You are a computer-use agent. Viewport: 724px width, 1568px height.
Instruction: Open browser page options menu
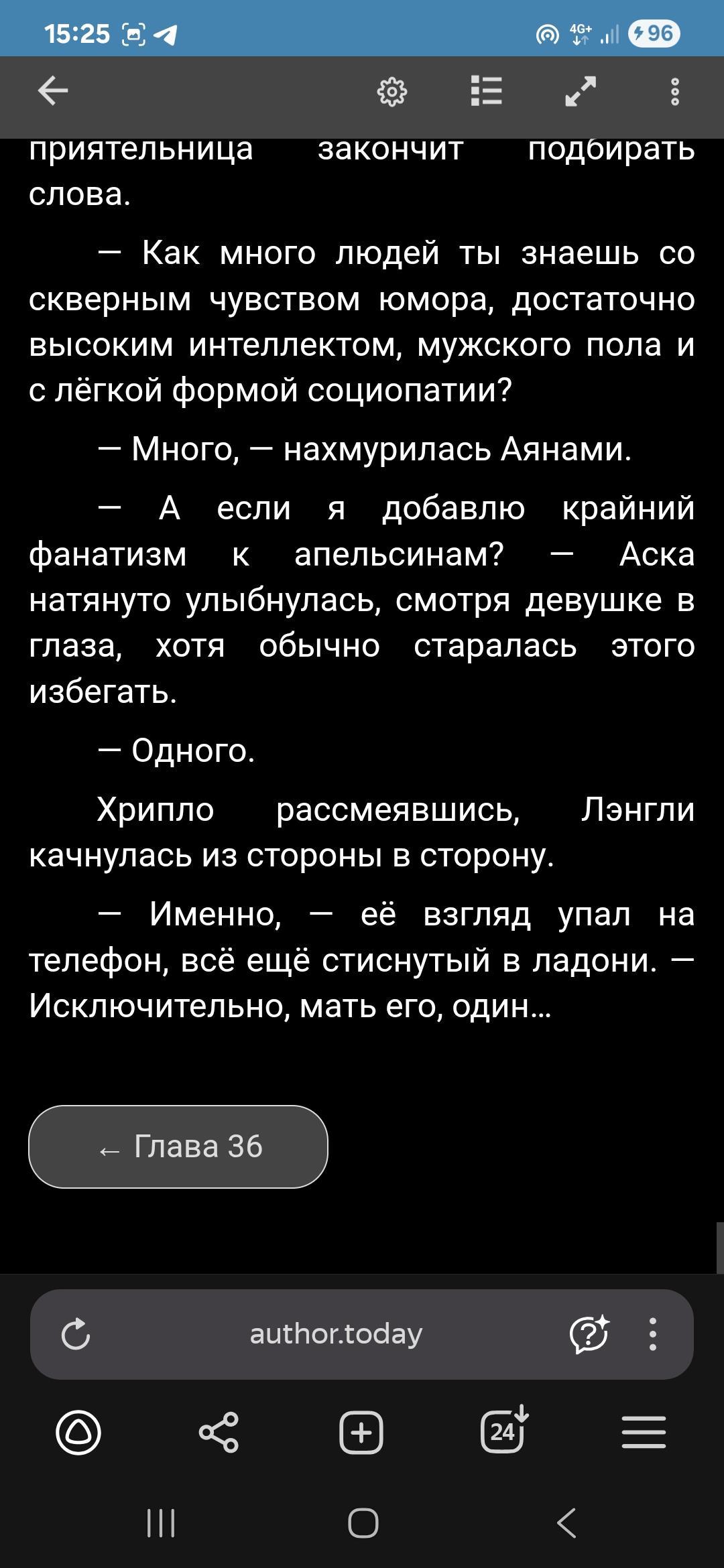(x=652, y=1333)
